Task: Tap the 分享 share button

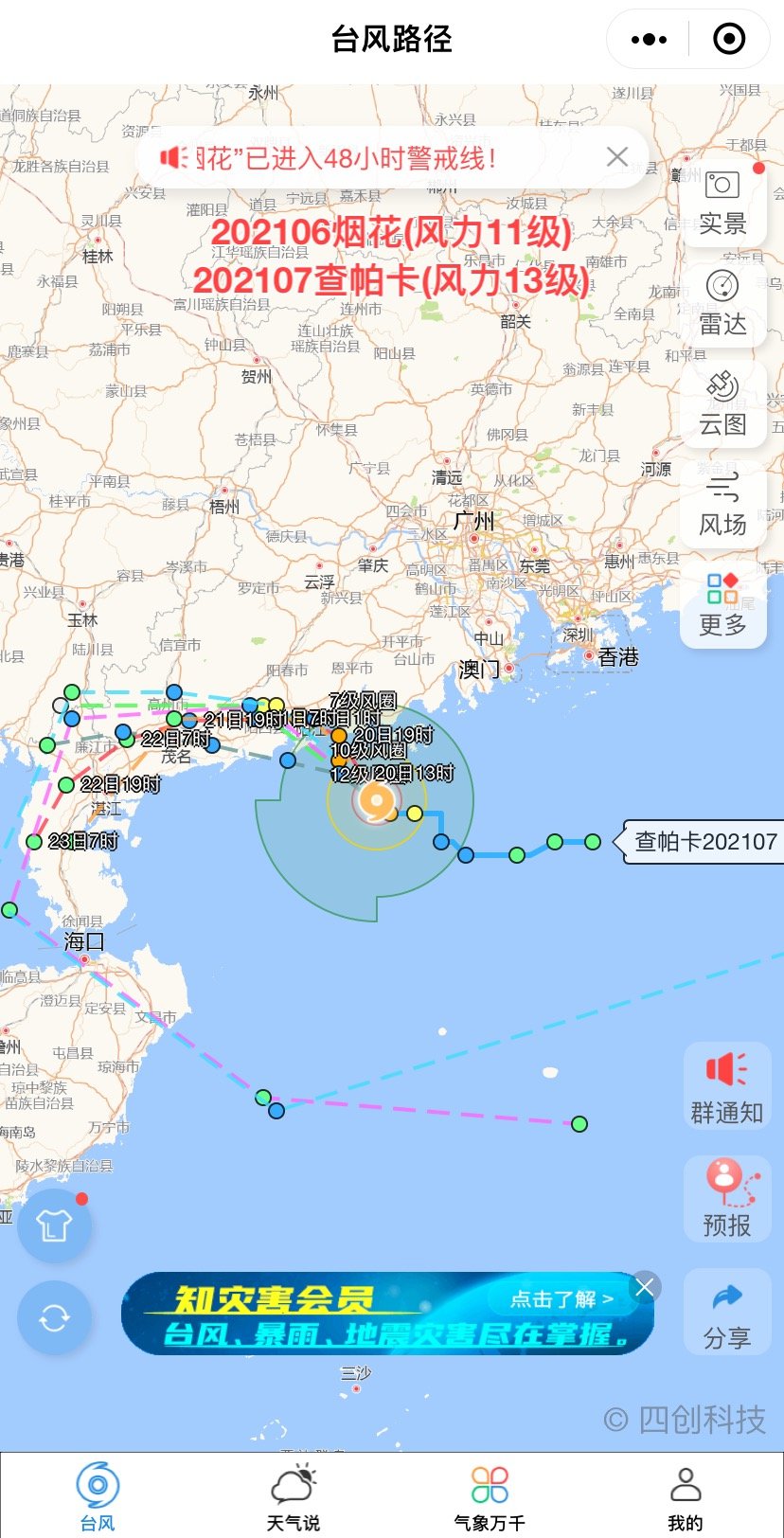Action: pyautogui.click(x=726, y=1312)
